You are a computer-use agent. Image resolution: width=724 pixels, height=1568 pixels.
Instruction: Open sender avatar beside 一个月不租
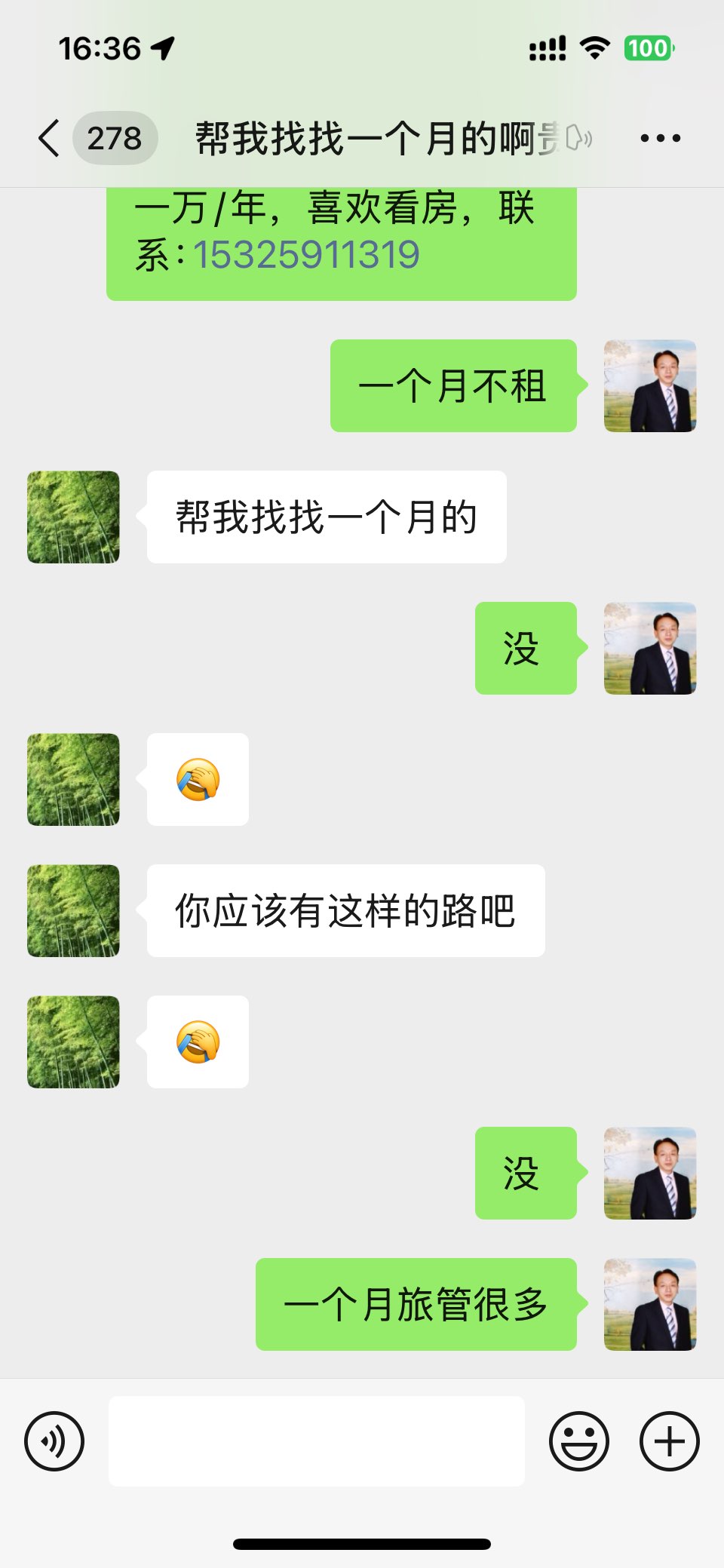pos(649,386)
